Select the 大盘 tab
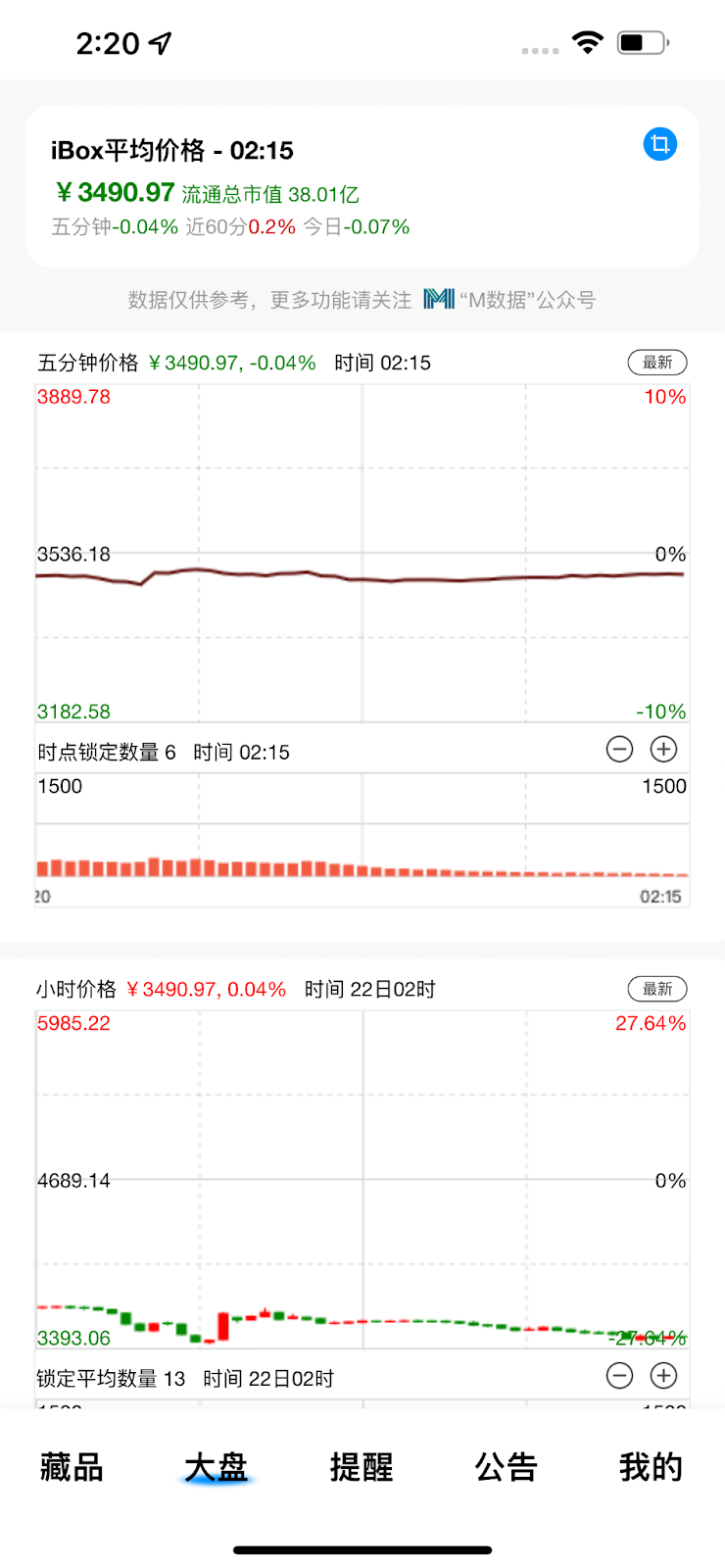The image size is (725, 1568). pos(217,1467)
